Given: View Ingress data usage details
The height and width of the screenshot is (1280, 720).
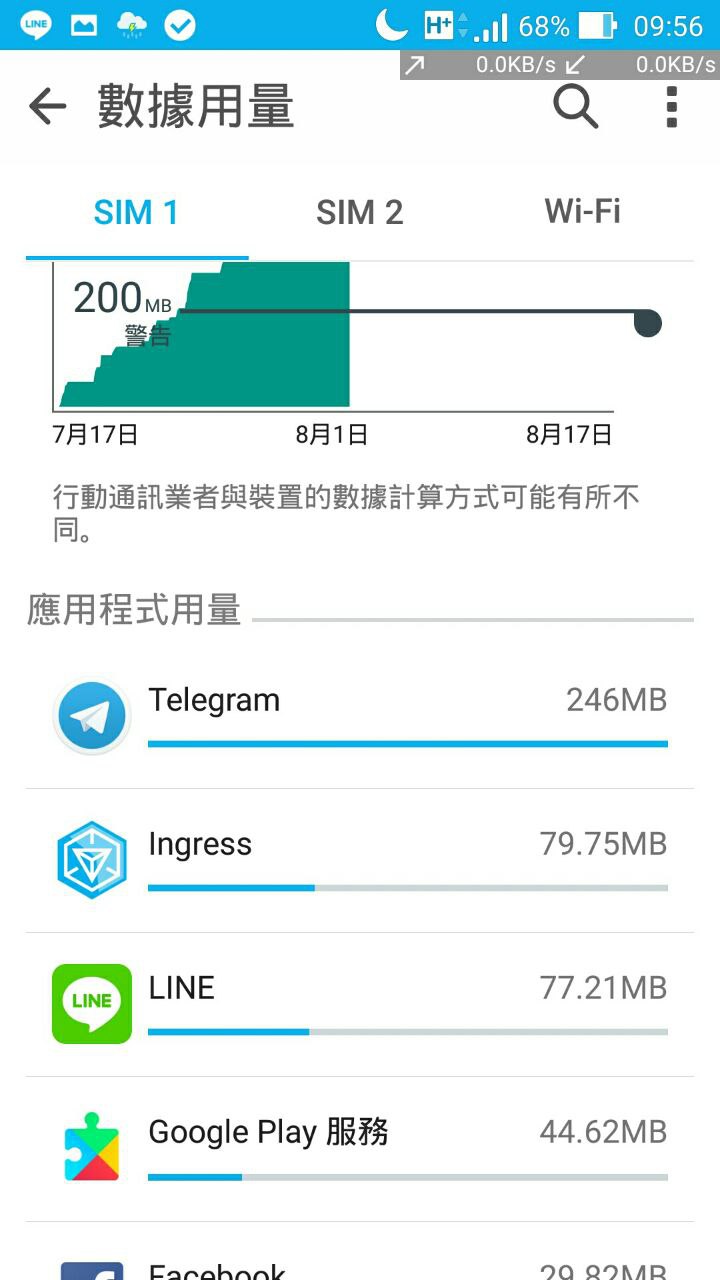Looking at the screenshot, I should tap(360, 861).
